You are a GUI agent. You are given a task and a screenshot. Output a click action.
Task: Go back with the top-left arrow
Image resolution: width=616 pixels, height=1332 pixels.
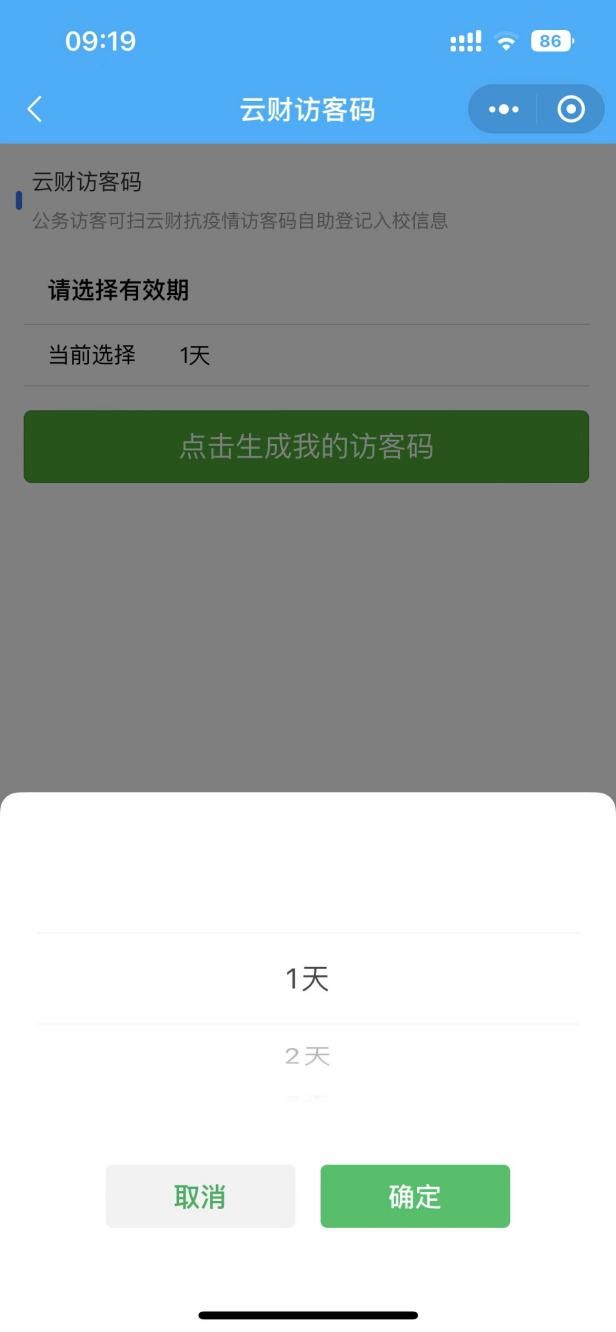point(35,109)
